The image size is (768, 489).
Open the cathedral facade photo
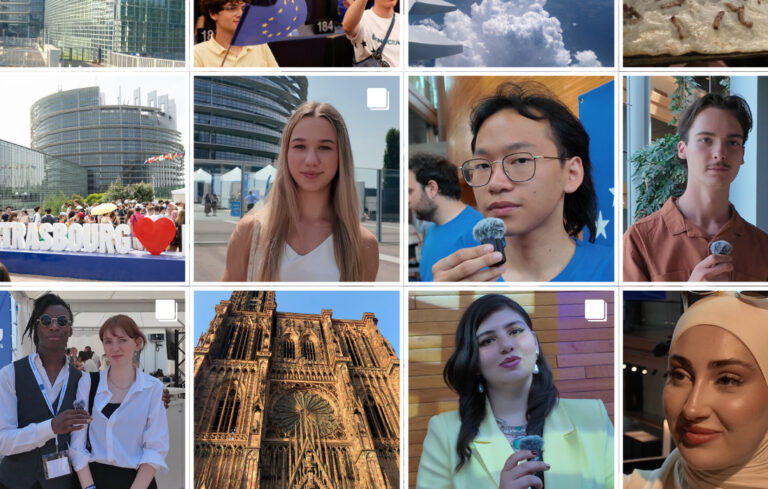click(x=296, y=390)
